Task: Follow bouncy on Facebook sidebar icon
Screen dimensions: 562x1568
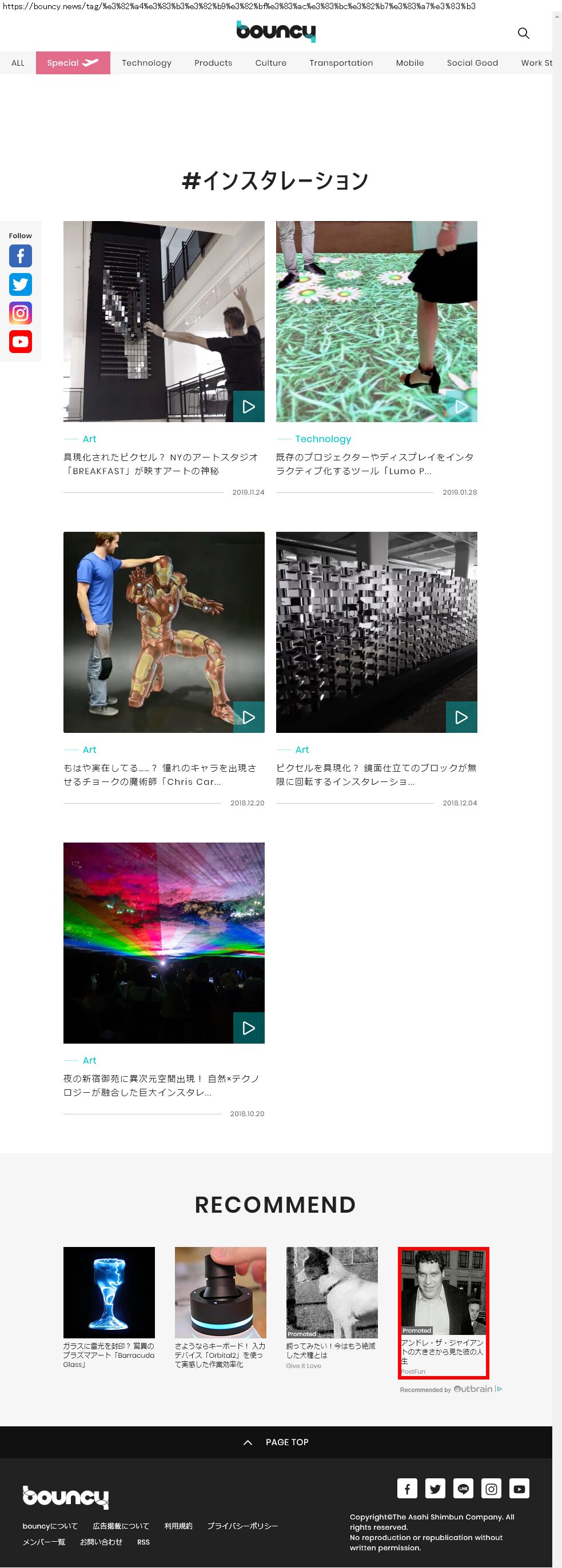Action: [20, 256]
